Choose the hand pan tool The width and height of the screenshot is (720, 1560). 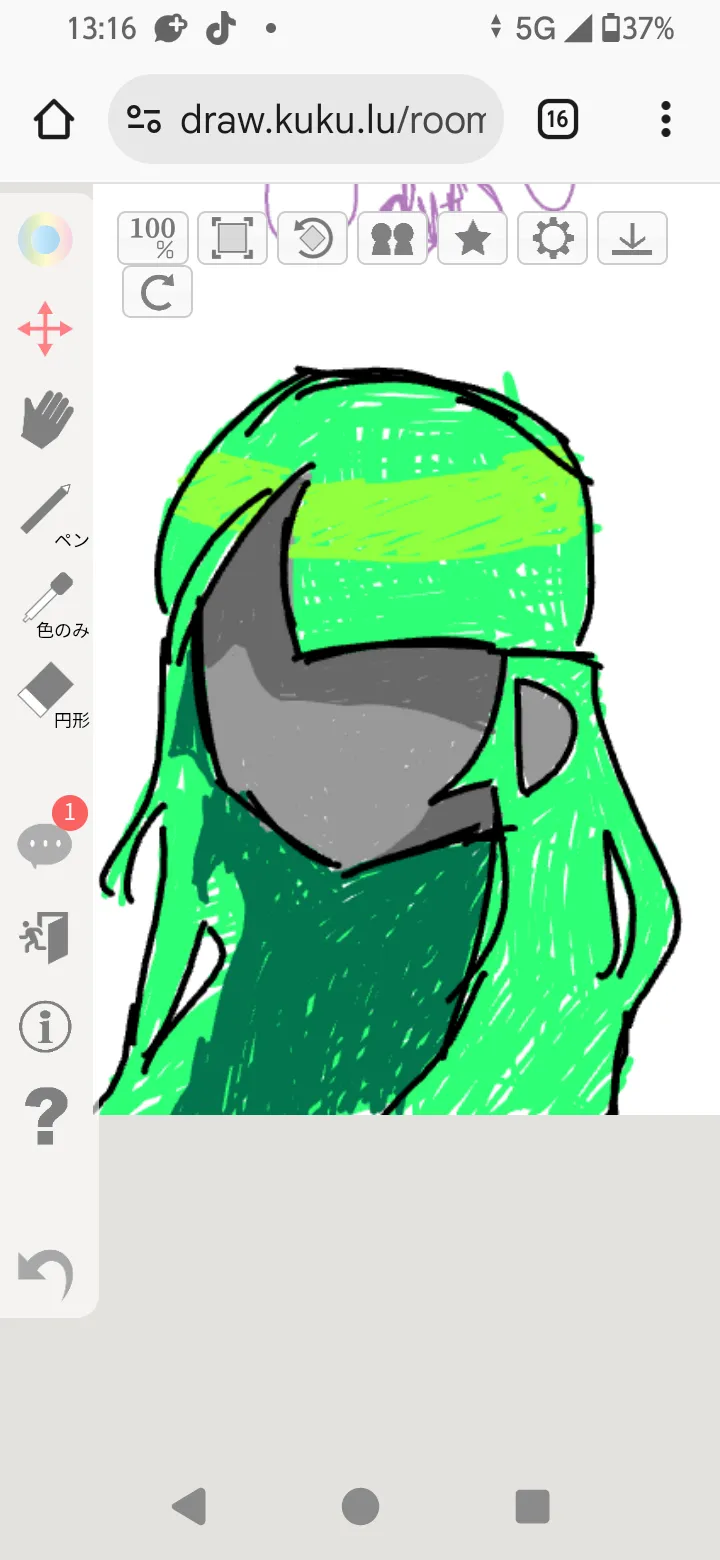point(46,420)
